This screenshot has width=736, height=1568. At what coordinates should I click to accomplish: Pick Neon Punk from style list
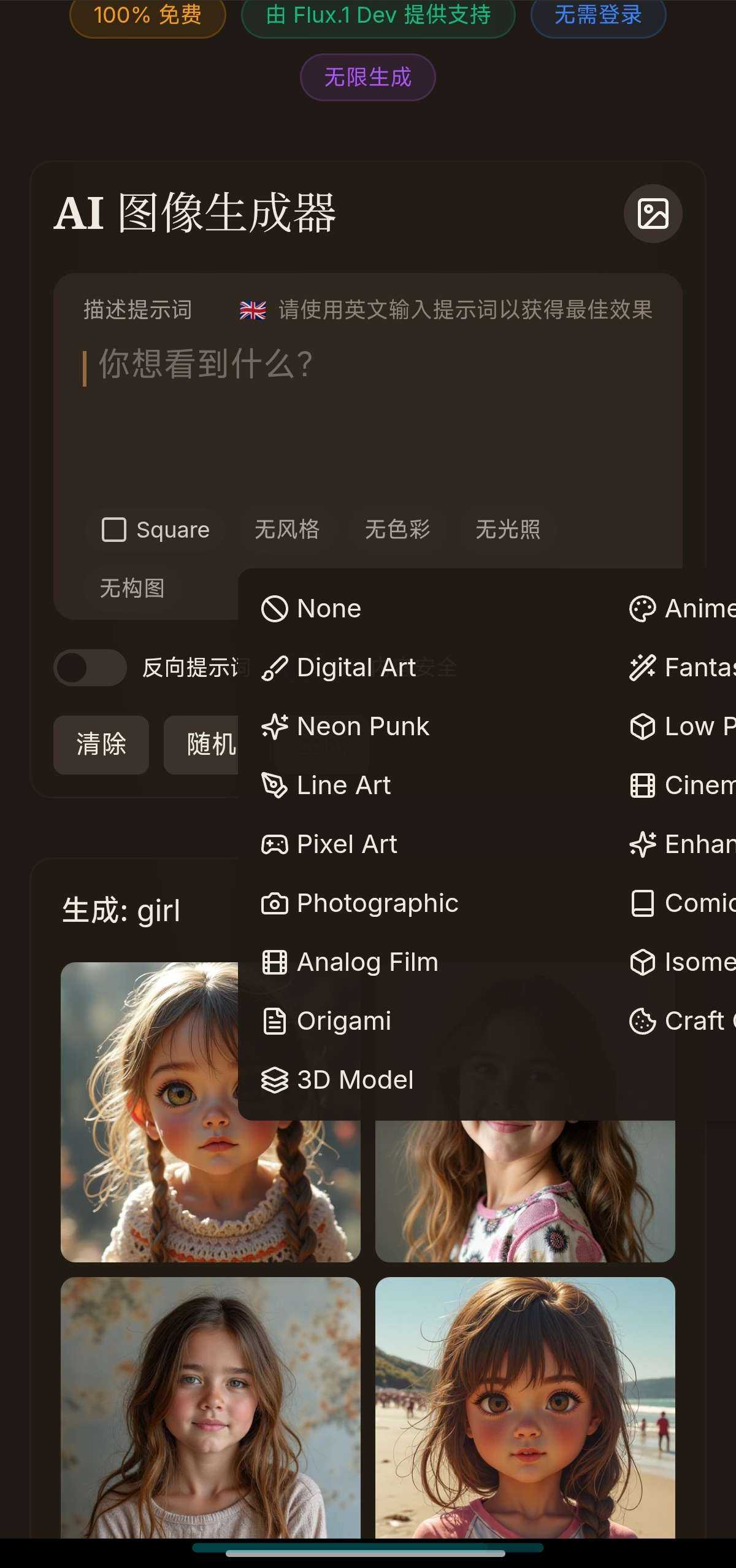click(345, 727)
